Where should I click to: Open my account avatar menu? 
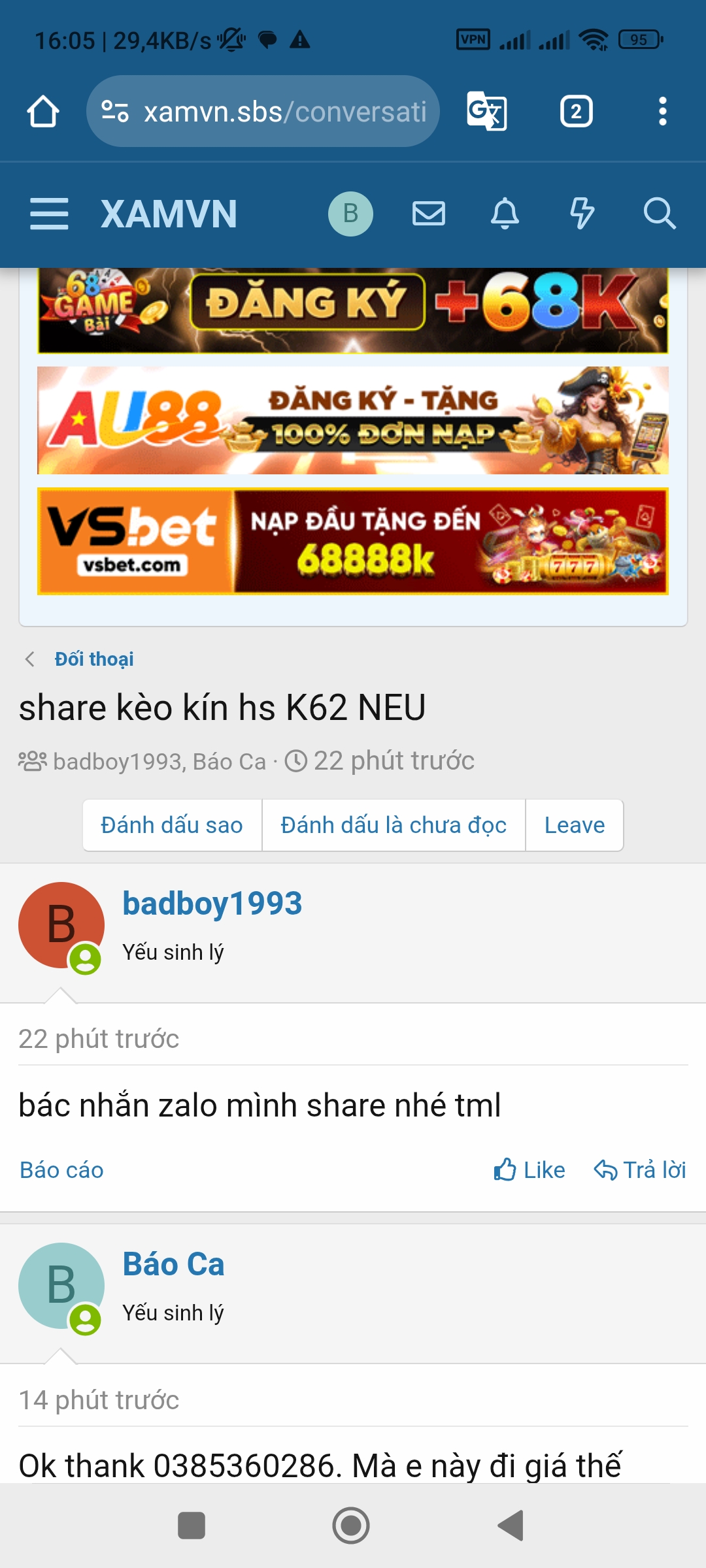click(350, 214)
